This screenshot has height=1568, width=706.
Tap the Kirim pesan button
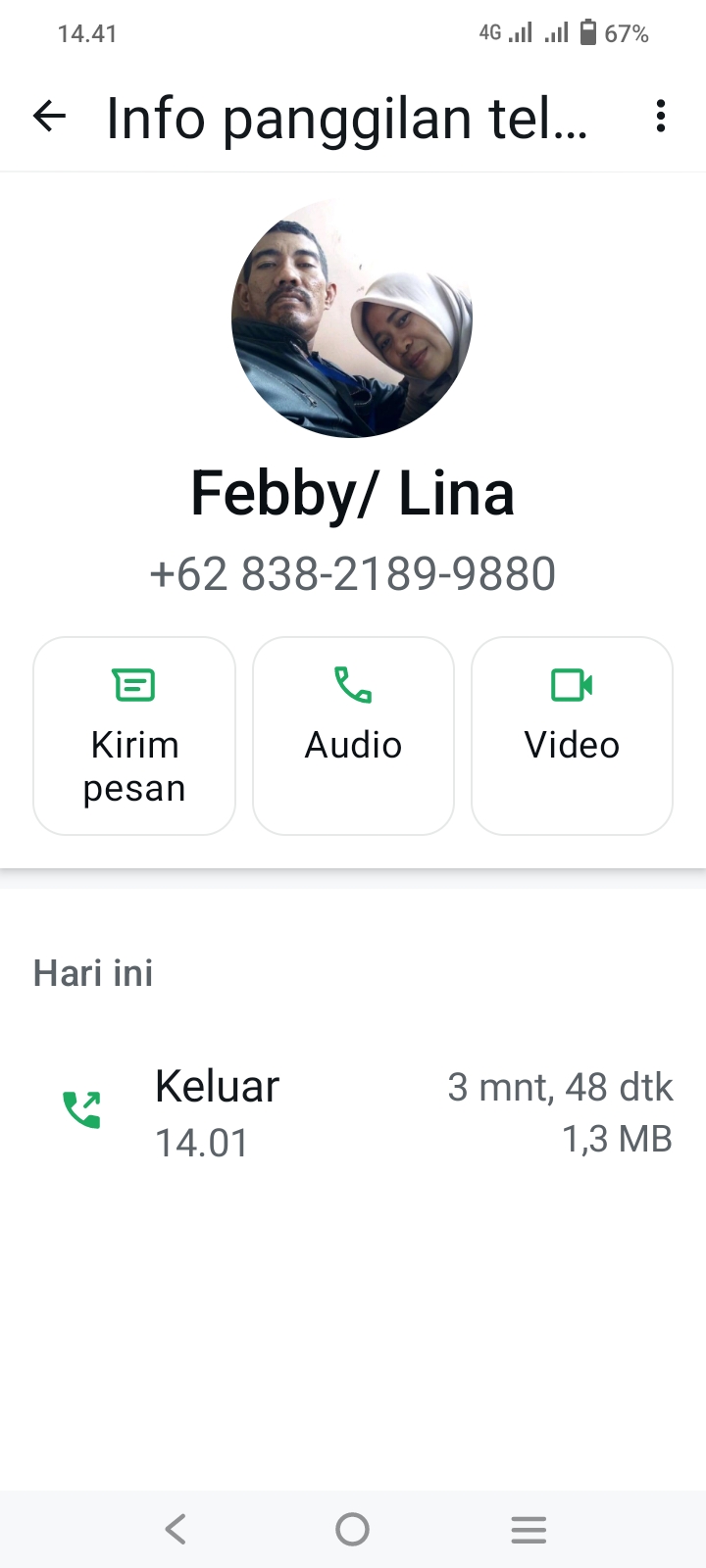134,736
